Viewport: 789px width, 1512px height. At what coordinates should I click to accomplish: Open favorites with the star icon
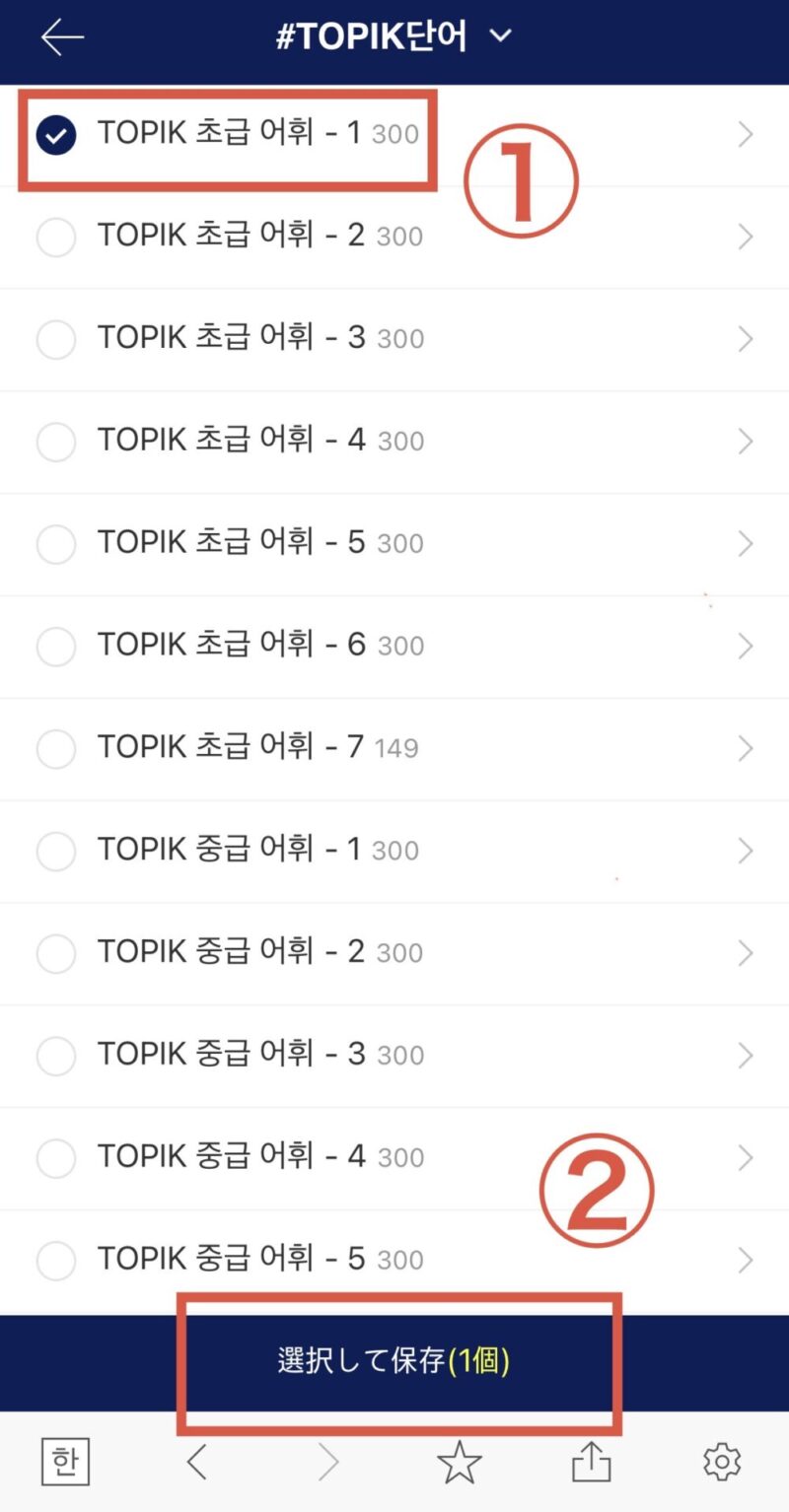(x=460, y=1463)
